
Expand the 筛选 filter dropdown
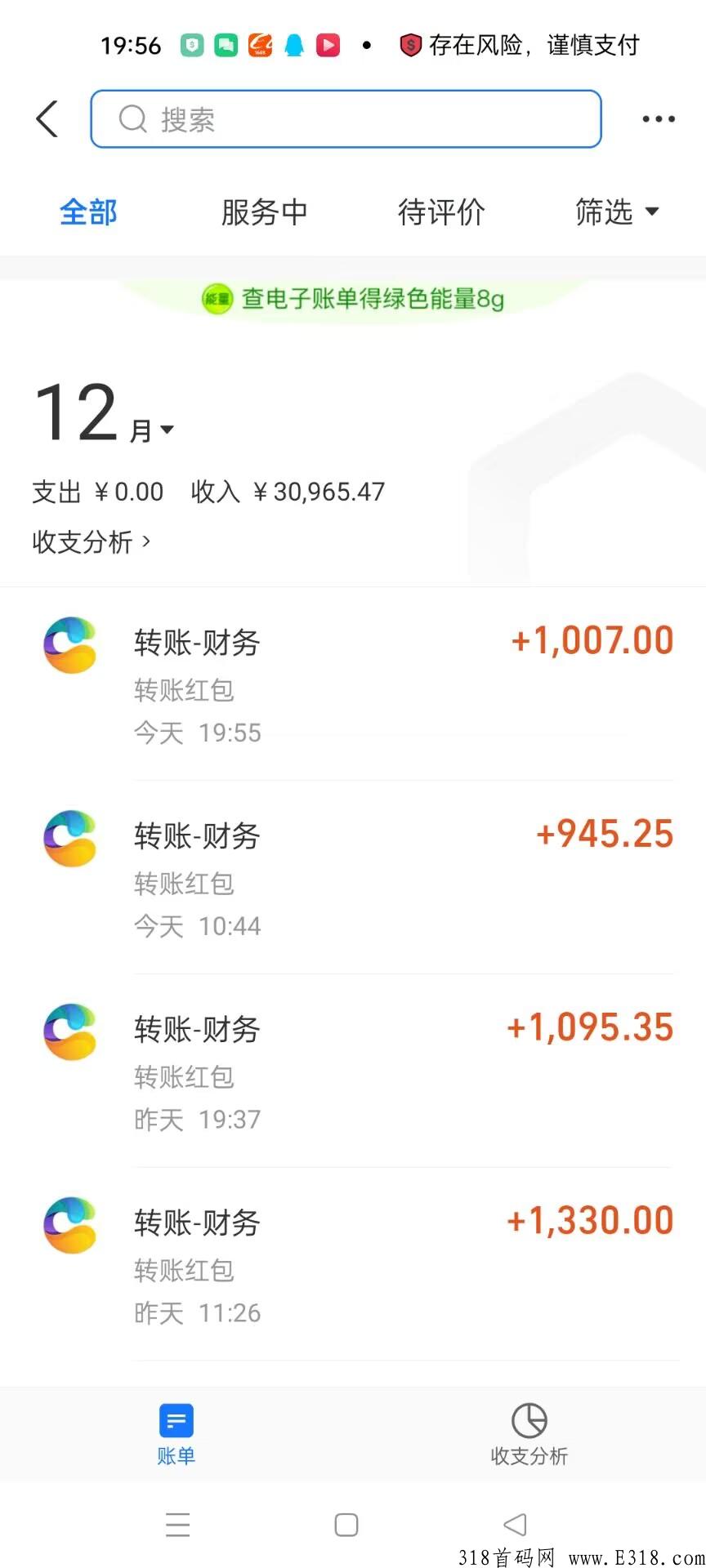(x=619, y=212)
